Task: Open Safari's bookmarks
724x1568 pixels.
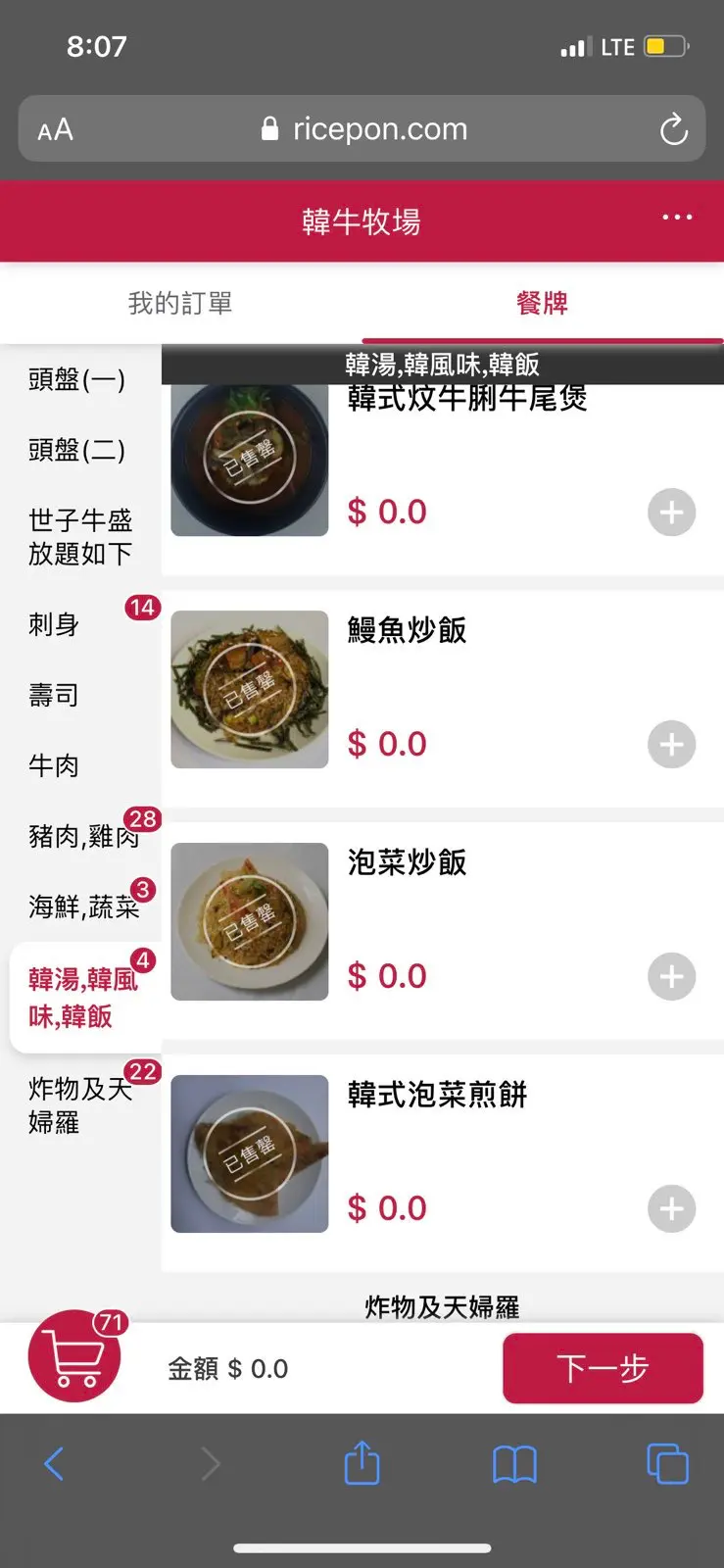Action: point(514,1465)
